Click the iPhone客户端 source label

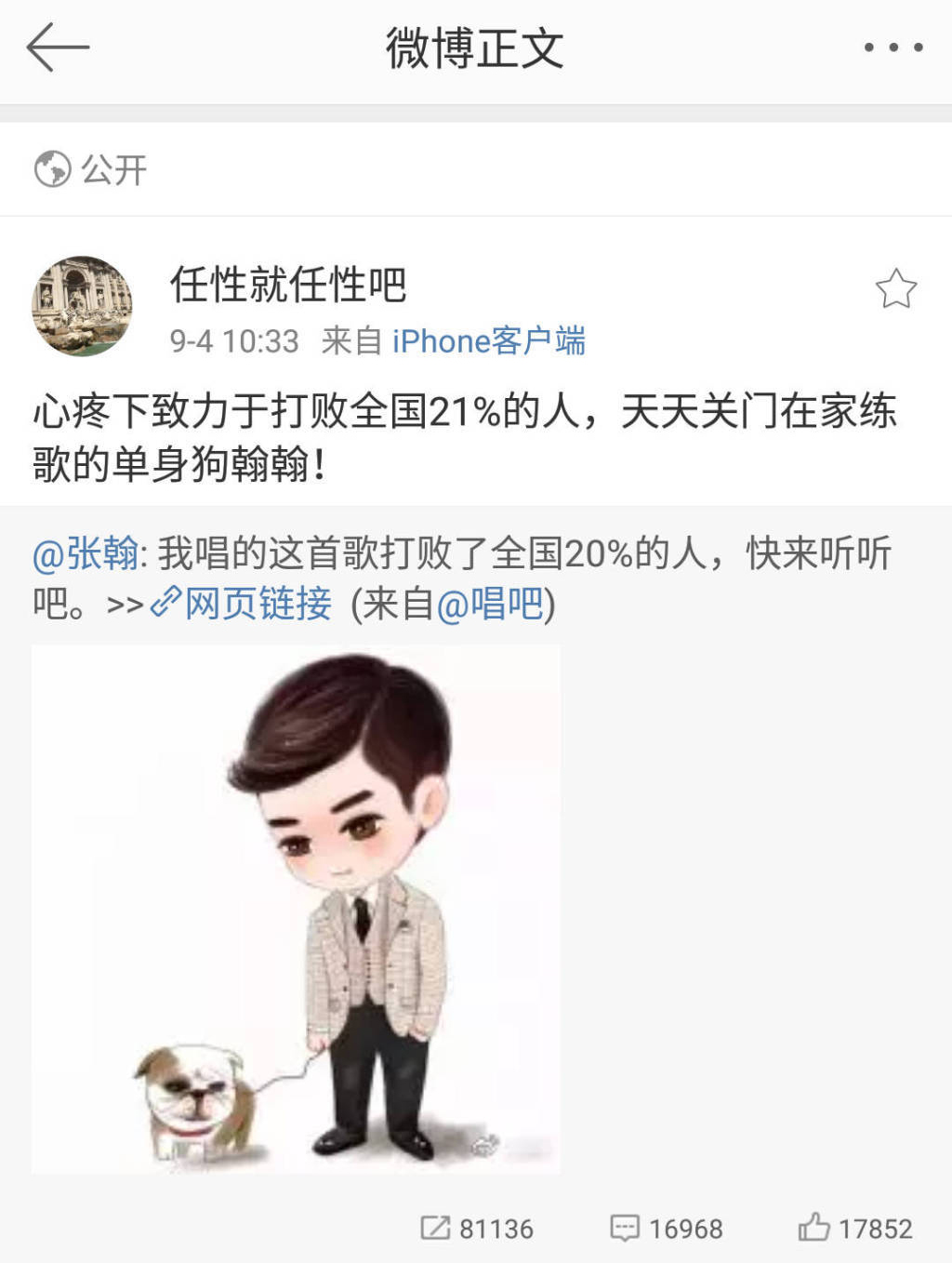pyautogui.click(x=490, y=341)
